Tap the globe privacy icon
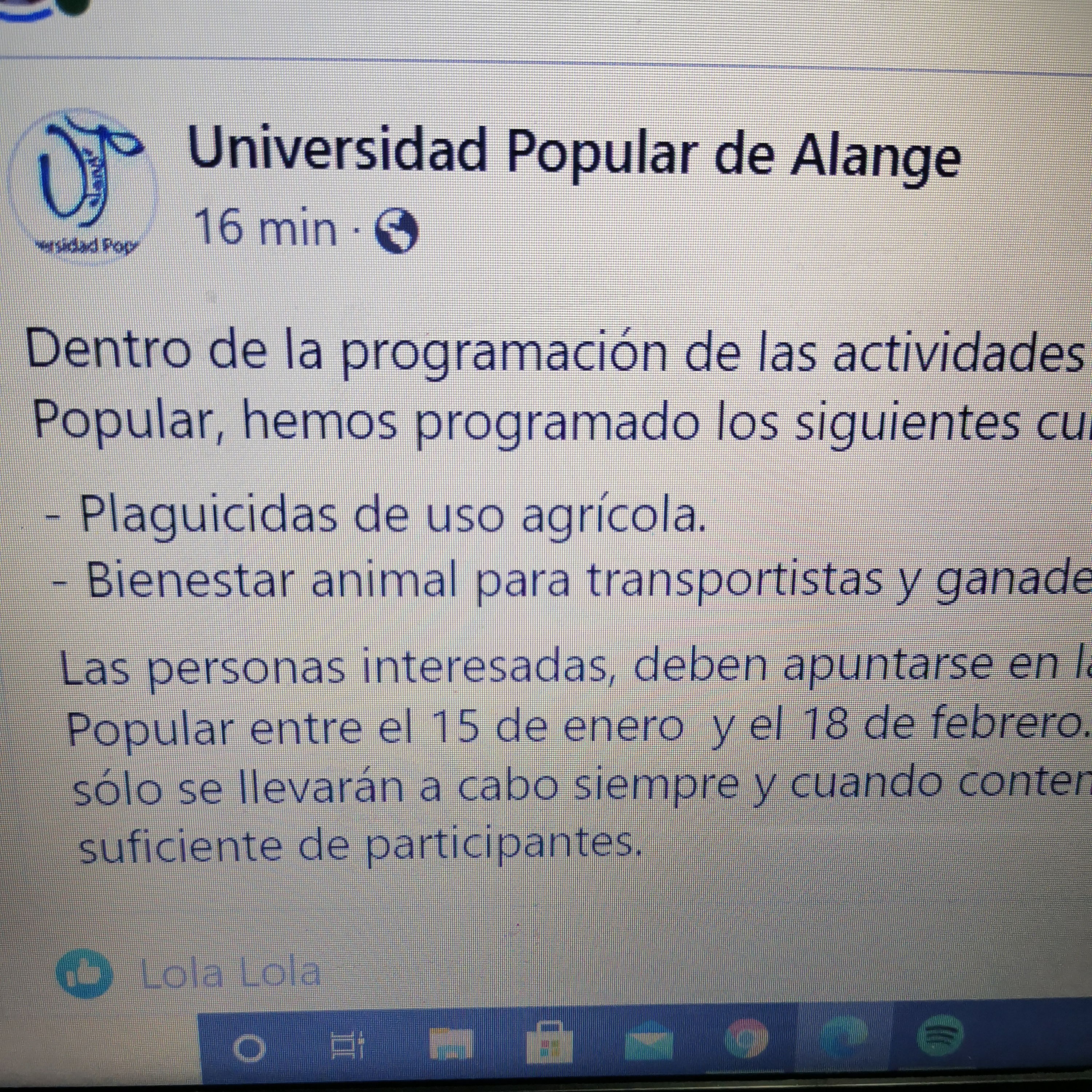The height and width of the screenshot is (1092, 1092). [x=397, y=232]
